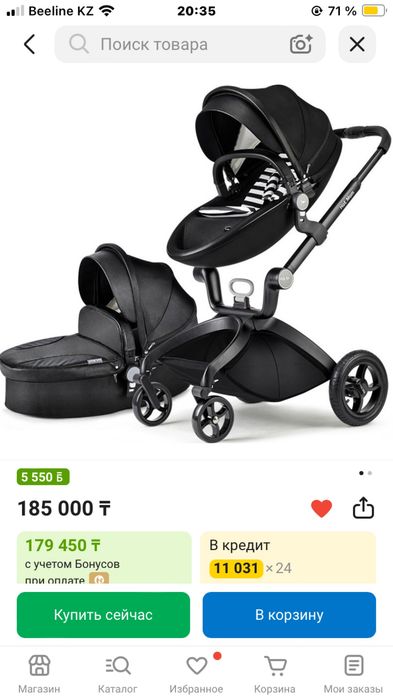Share this product
Image resolution: width=393 pixels, height=699 pixels.
click(x=363, y=508)
